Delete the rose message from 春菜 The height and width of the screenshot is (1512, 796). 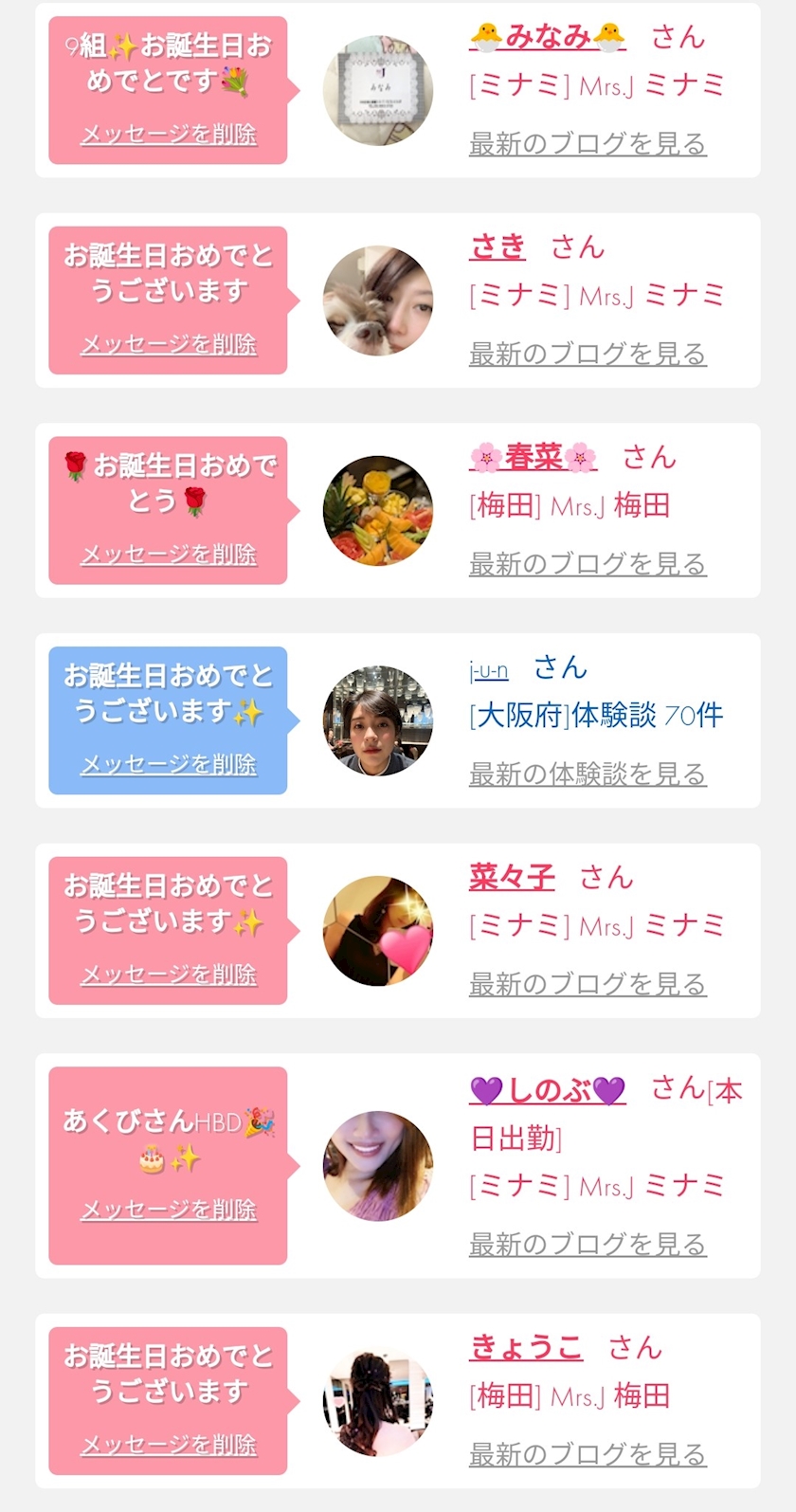coord(169,555)
